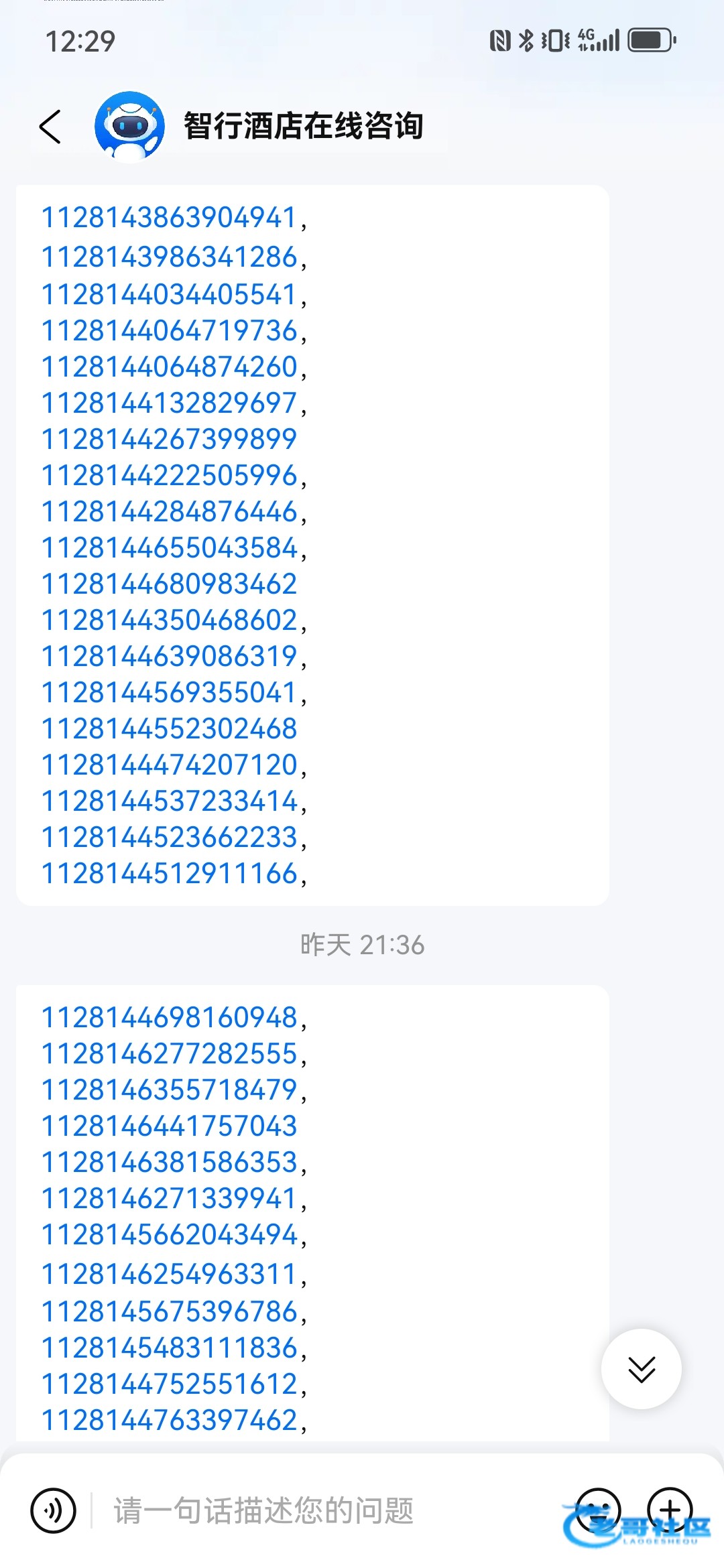Screen dimensions: 724x1568
Task: Tap linked number 1128144222505996
Action: coord(169,476)
